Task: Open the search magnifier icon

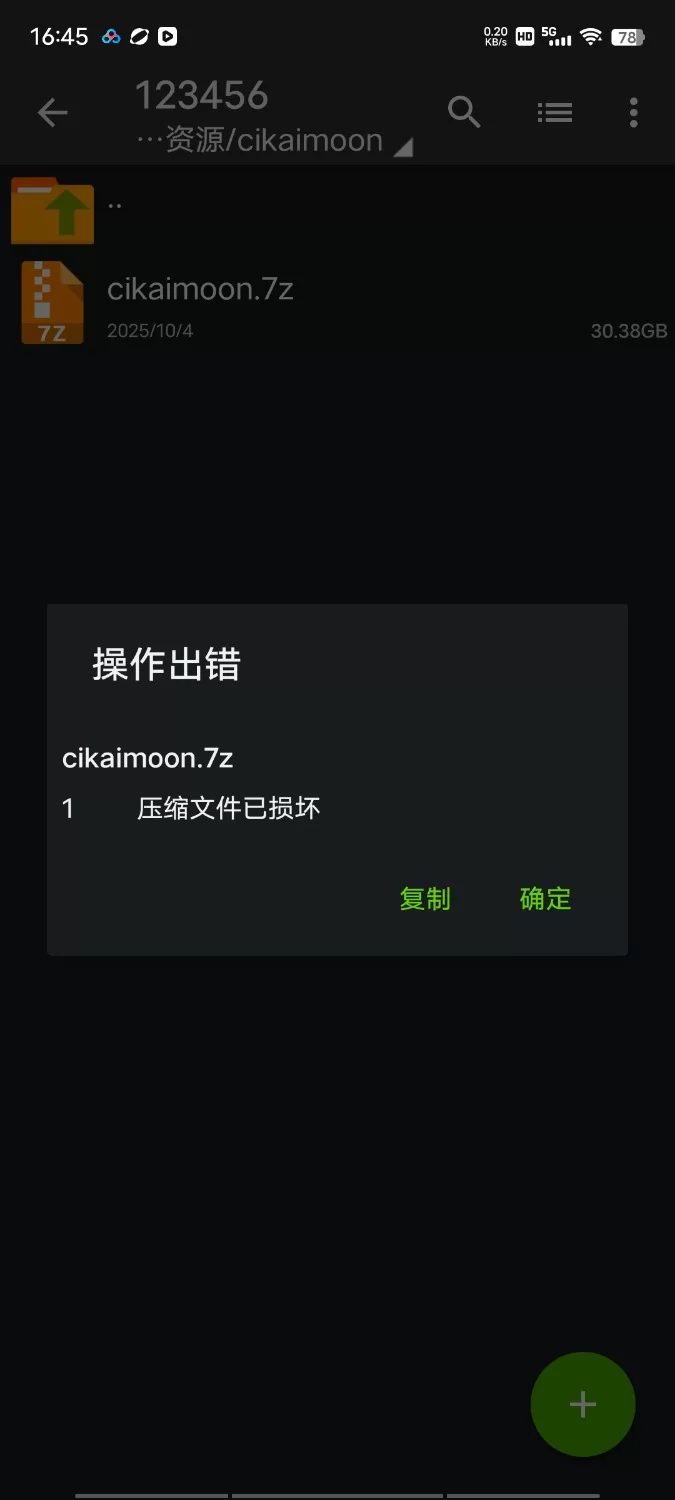Action: click(464, 113)
